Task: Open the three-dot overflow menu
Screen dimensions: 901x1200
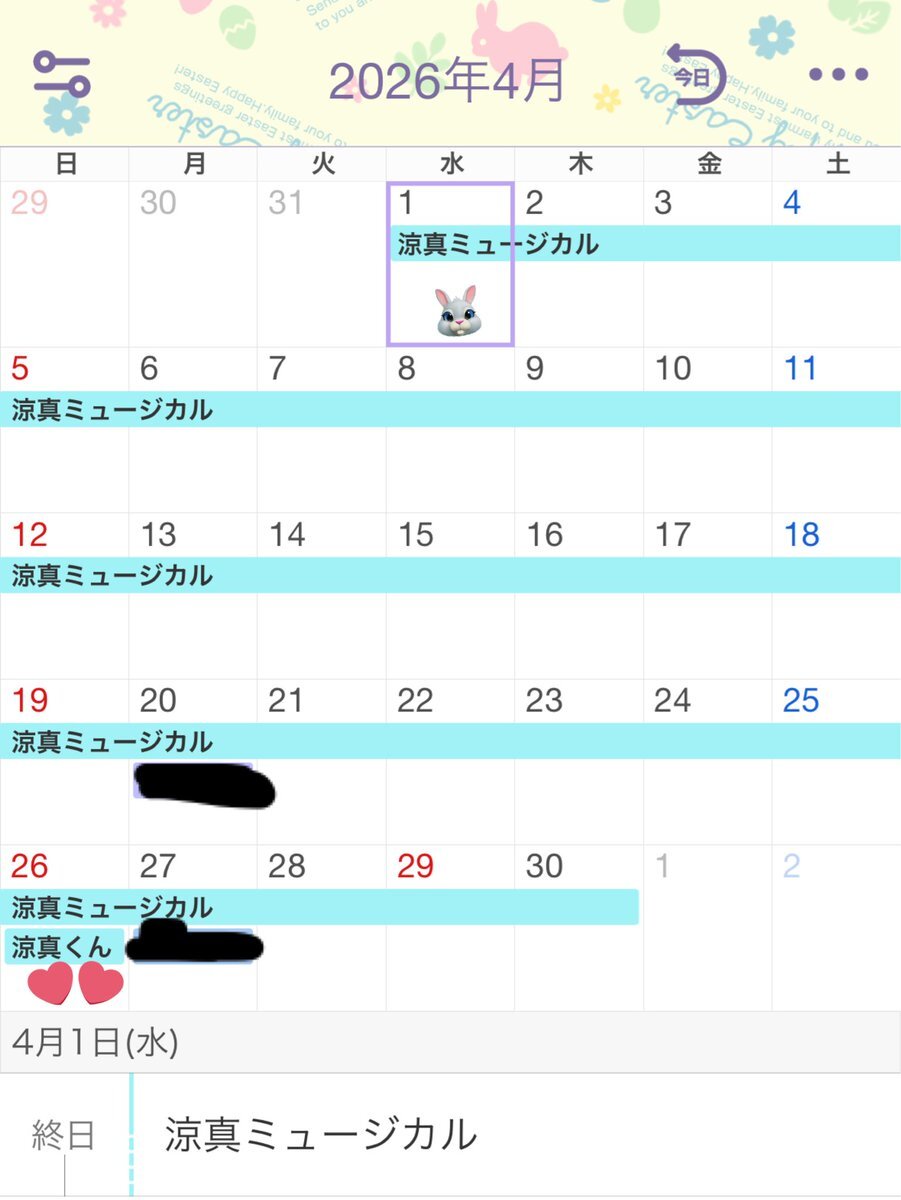Action: (x=838, y=75)
